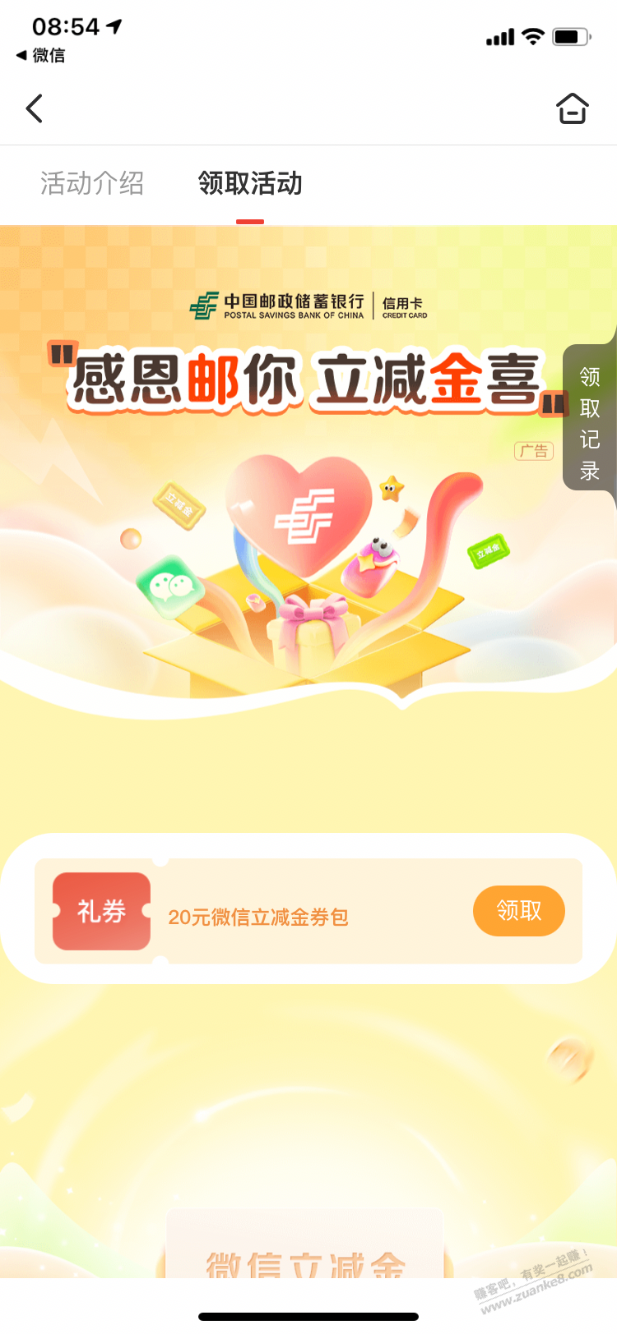Select the 领取活动 tab
This screenshot has width=617, height=1334.
pos(250,184)
